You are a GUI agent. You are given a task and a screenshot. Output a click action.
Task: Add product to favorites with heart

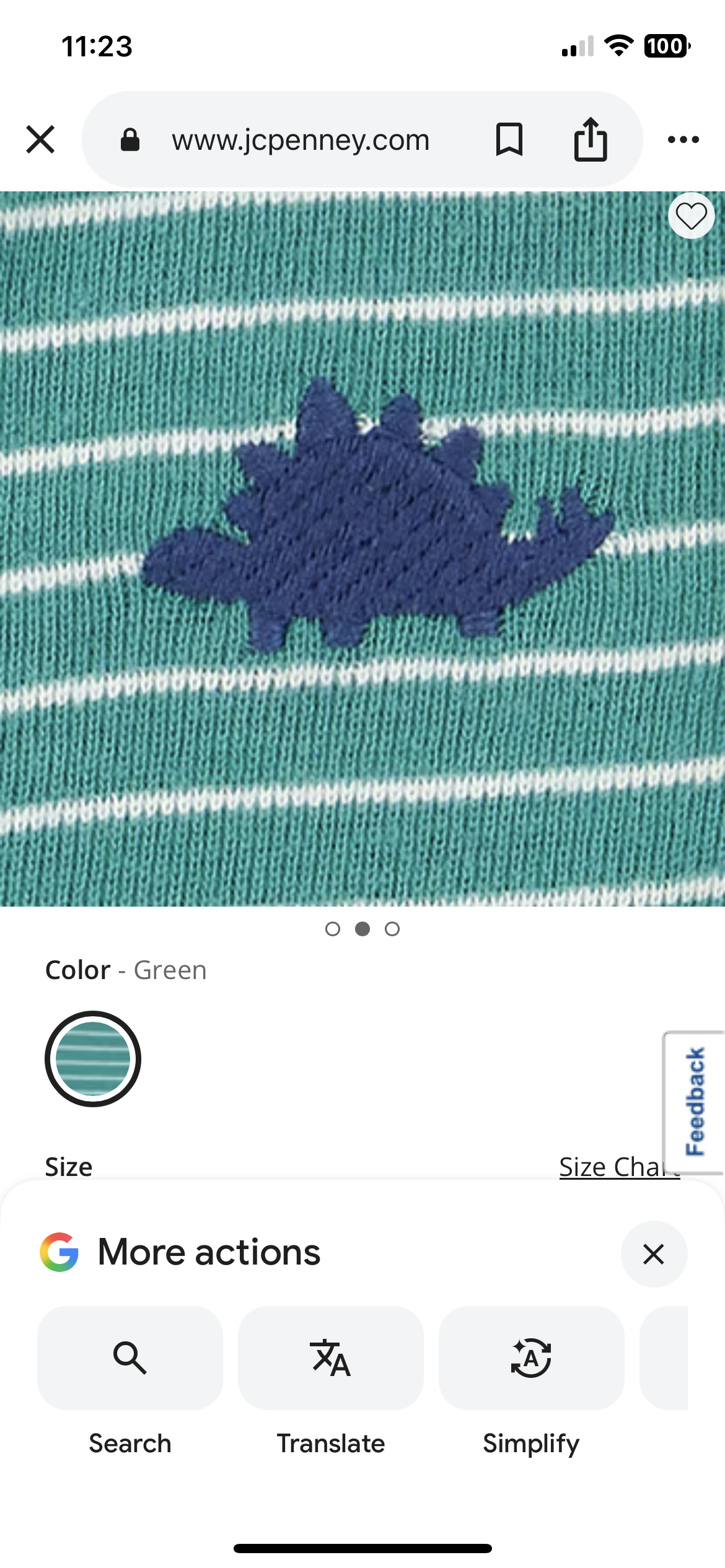[692, 216]
